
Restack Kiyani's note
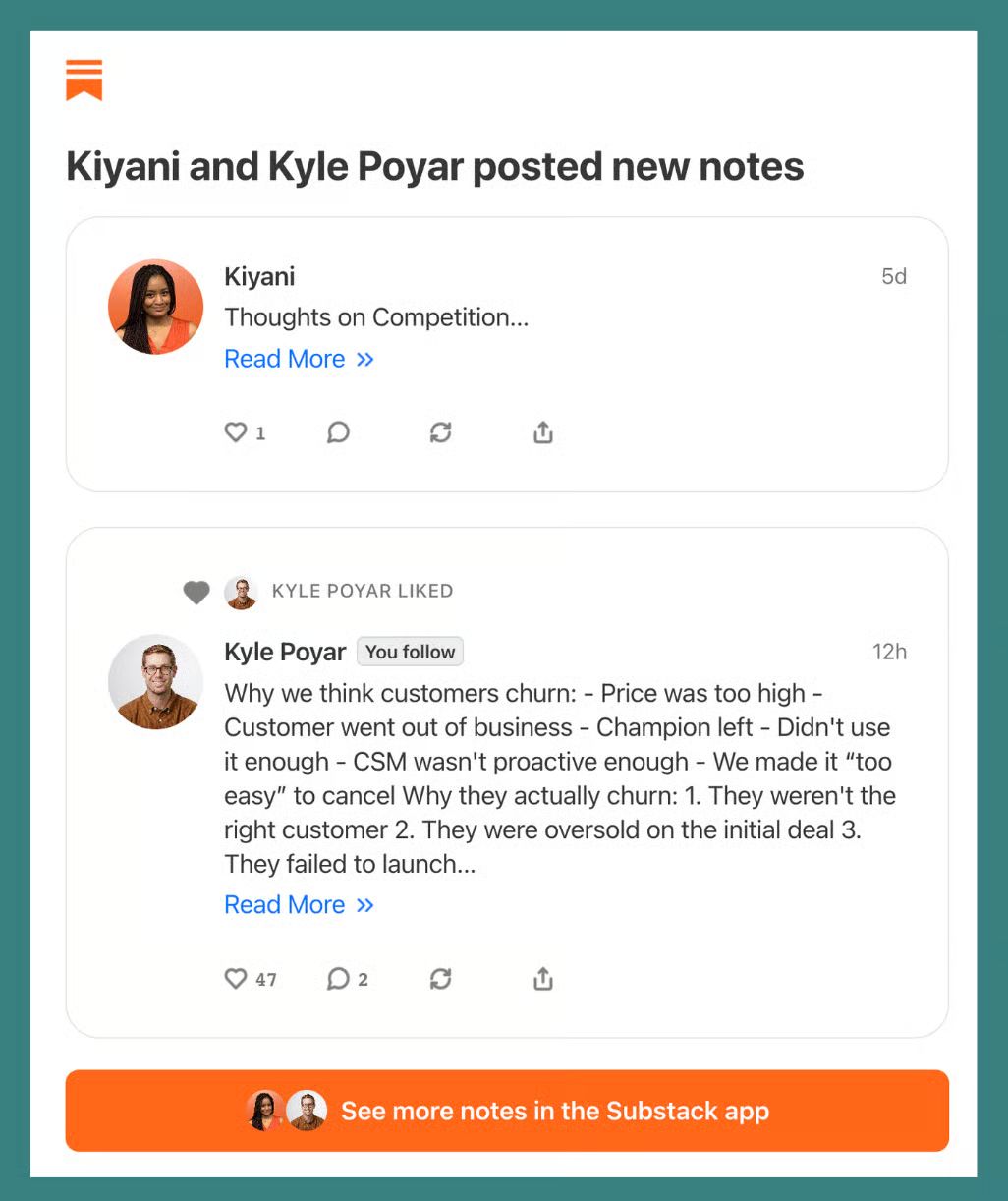(440, 432)
